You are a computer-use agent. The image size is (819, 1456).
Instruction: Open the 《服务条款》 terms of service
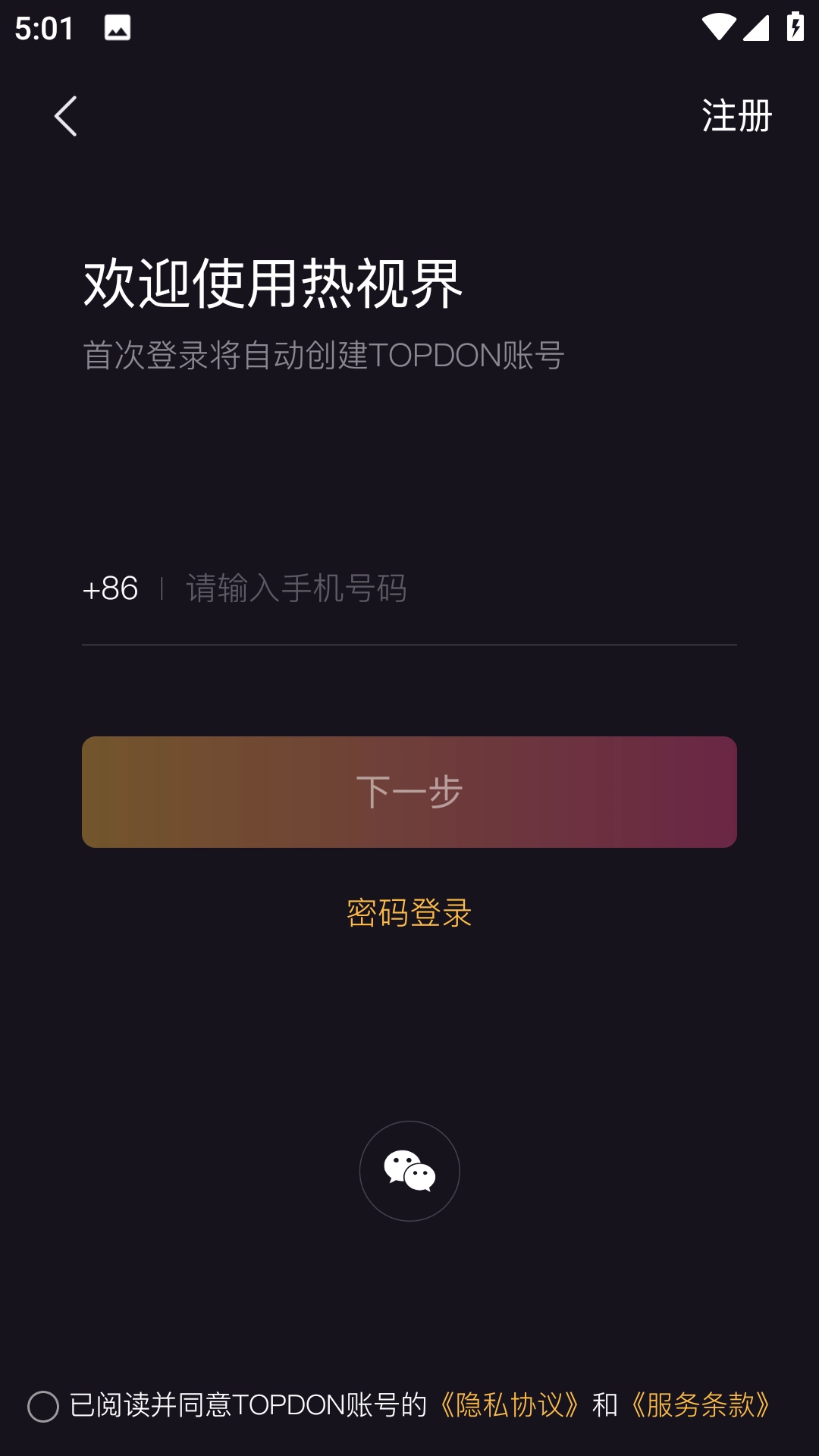pyautogui.click(x=701, y=1405)
